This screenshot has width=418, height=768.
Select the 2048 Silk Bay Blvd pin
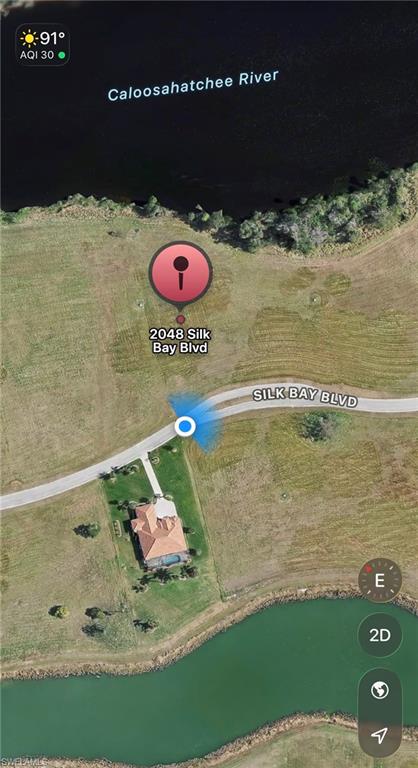(x=180, y=275)
